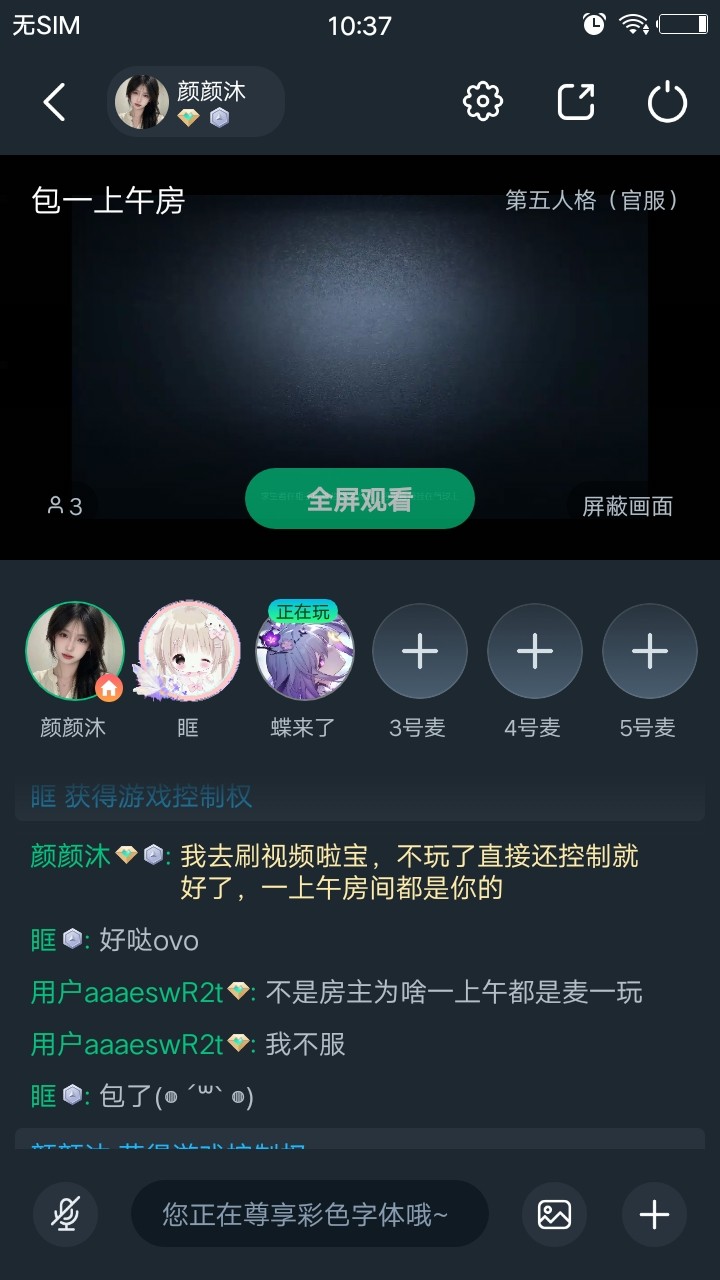The height and width of the screenshot is (1280, 720).
Task: Join the empty 5号麦 seat
Action: [649, 652]
